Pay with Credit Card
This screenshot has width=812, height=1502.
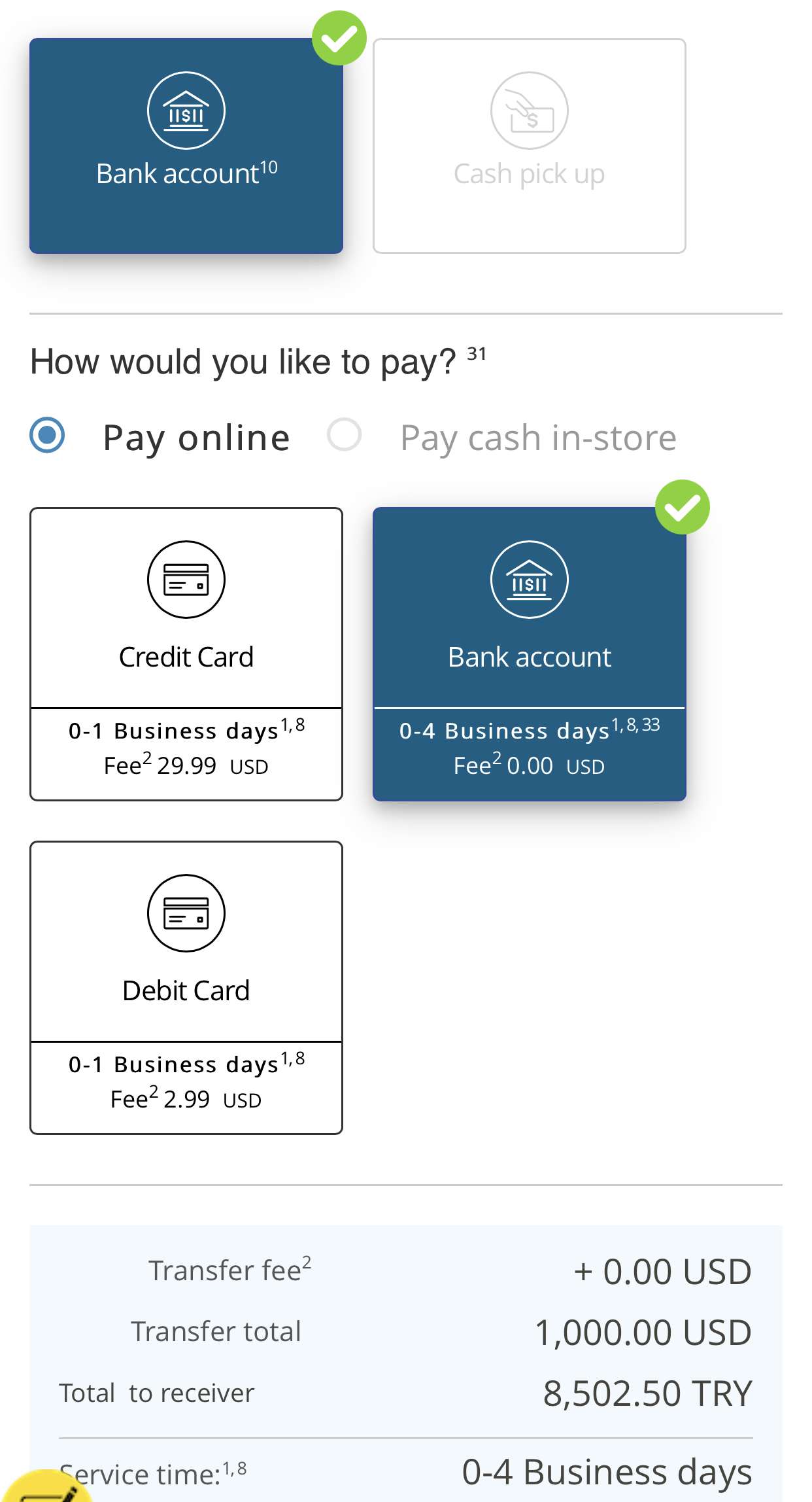(x=186, y=653)
